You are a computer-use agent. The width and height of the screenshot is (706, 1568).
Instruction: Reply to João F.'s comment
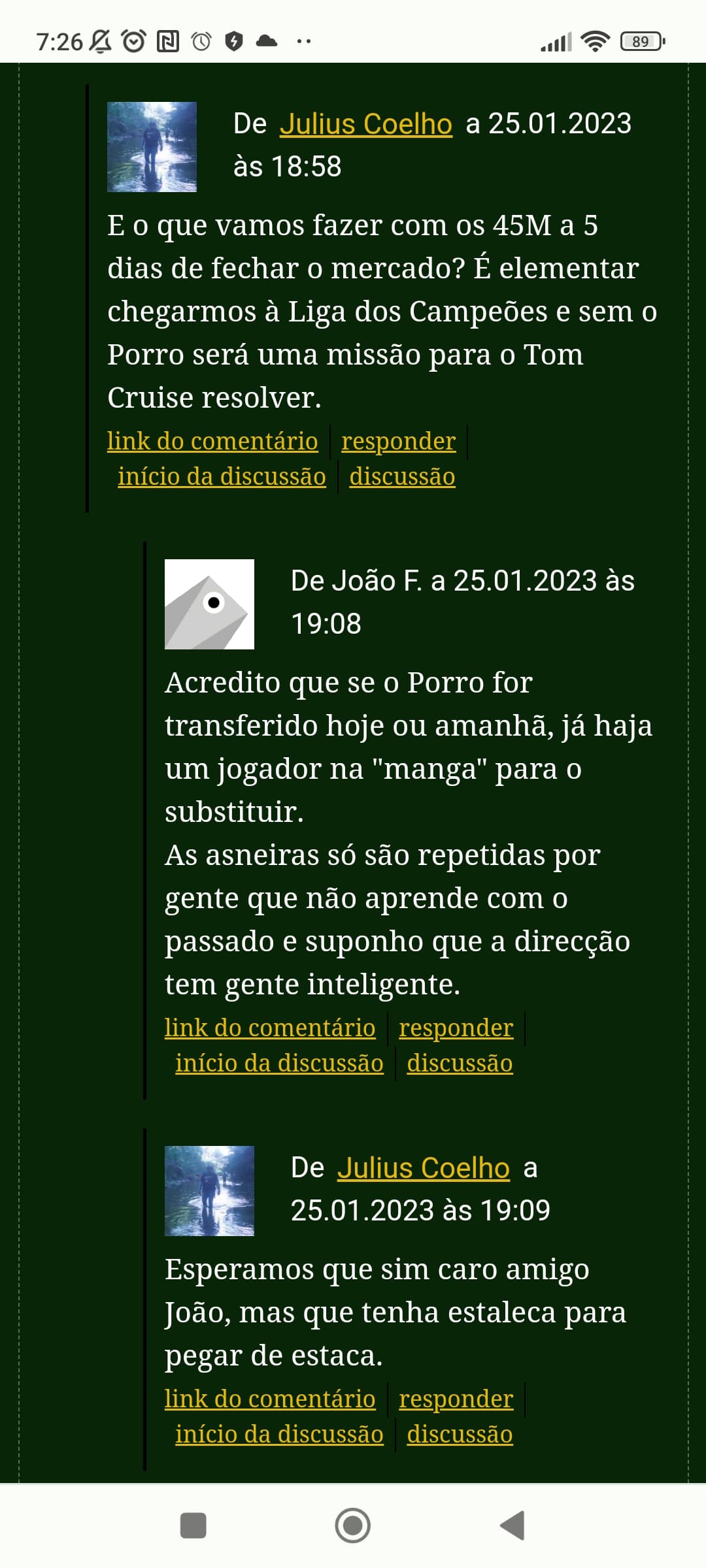[x=456, y=1028]
